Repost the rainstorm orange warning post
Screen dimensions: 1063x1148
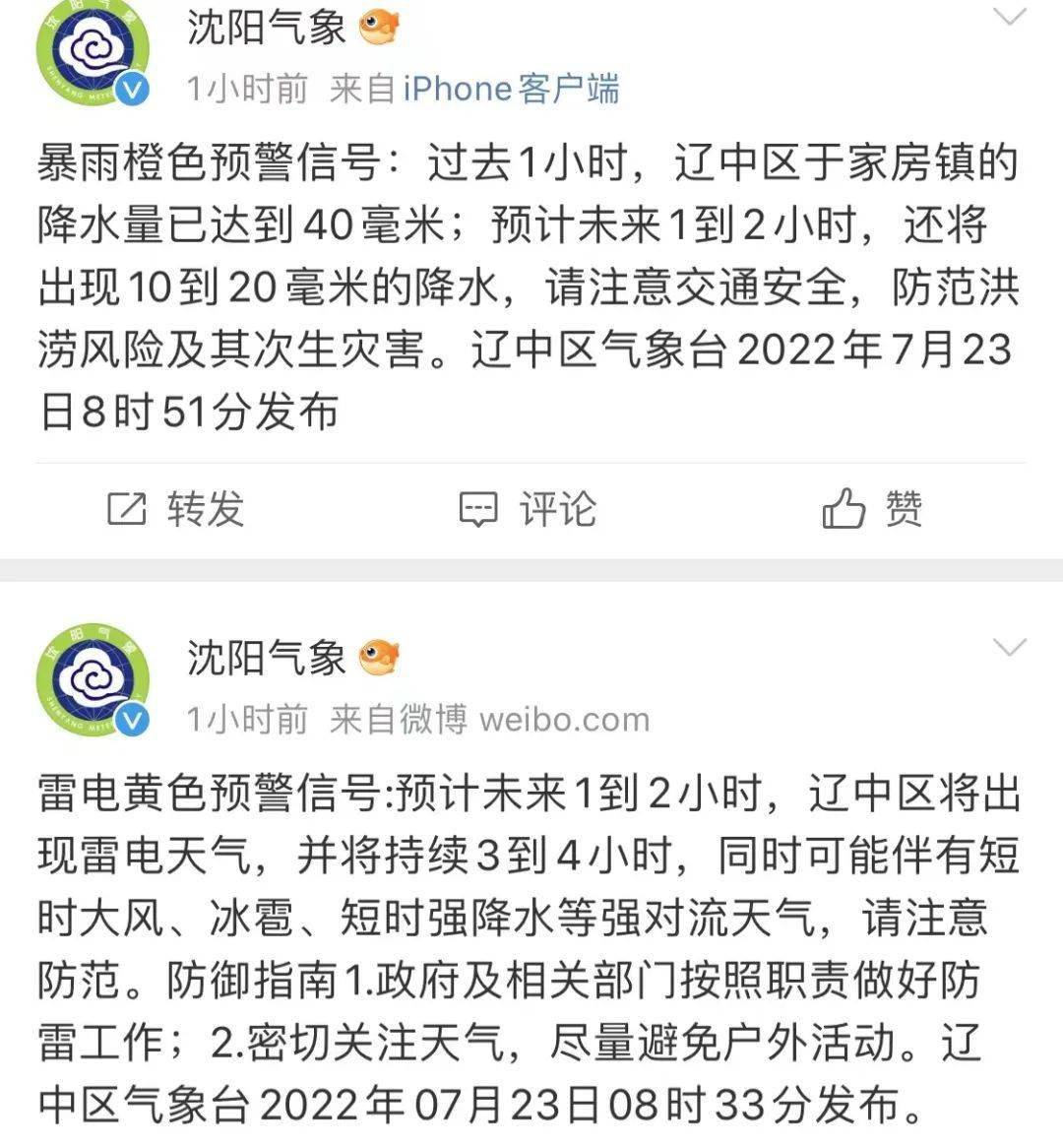coord(175,509)
